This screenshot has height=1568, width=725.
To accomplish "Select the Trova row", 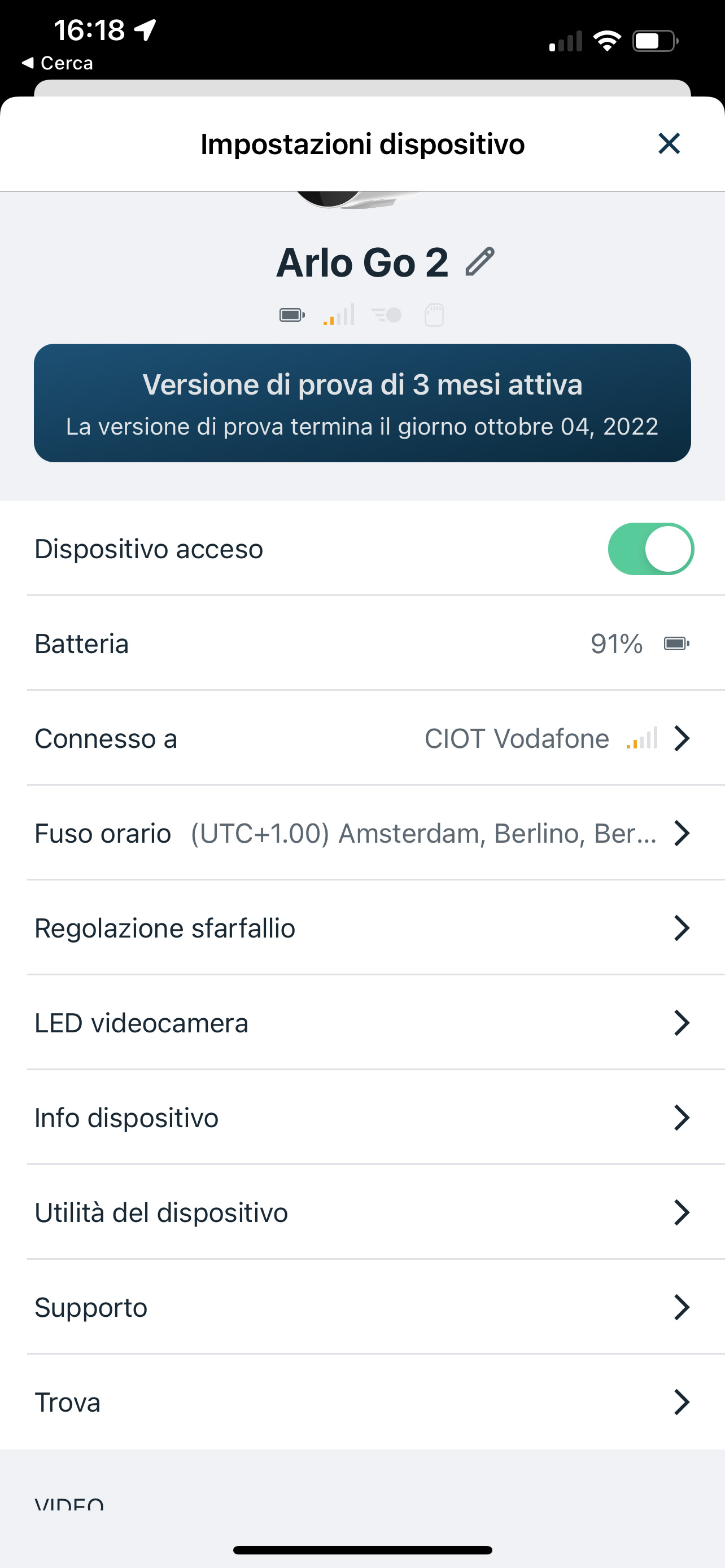I will pyautogui.click(x=362, y=1403).
